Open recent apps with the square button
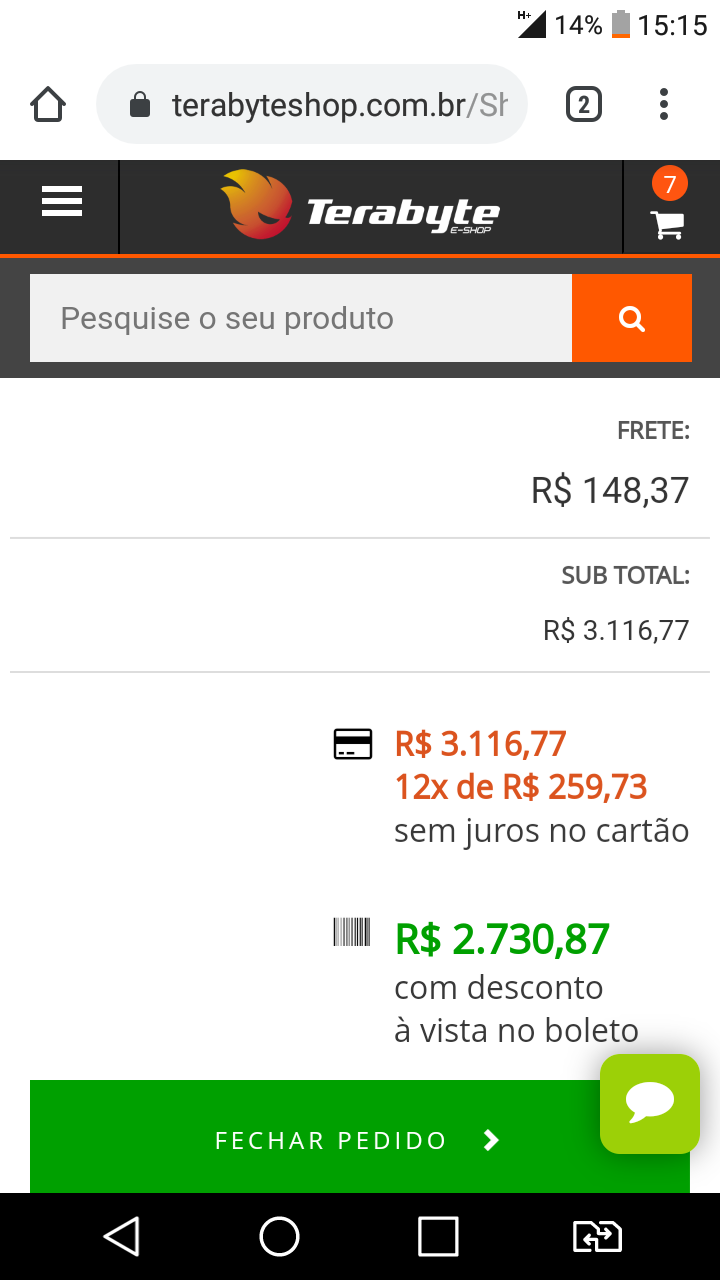Viewport: 720px width, 1280px height. (438, 1237)
